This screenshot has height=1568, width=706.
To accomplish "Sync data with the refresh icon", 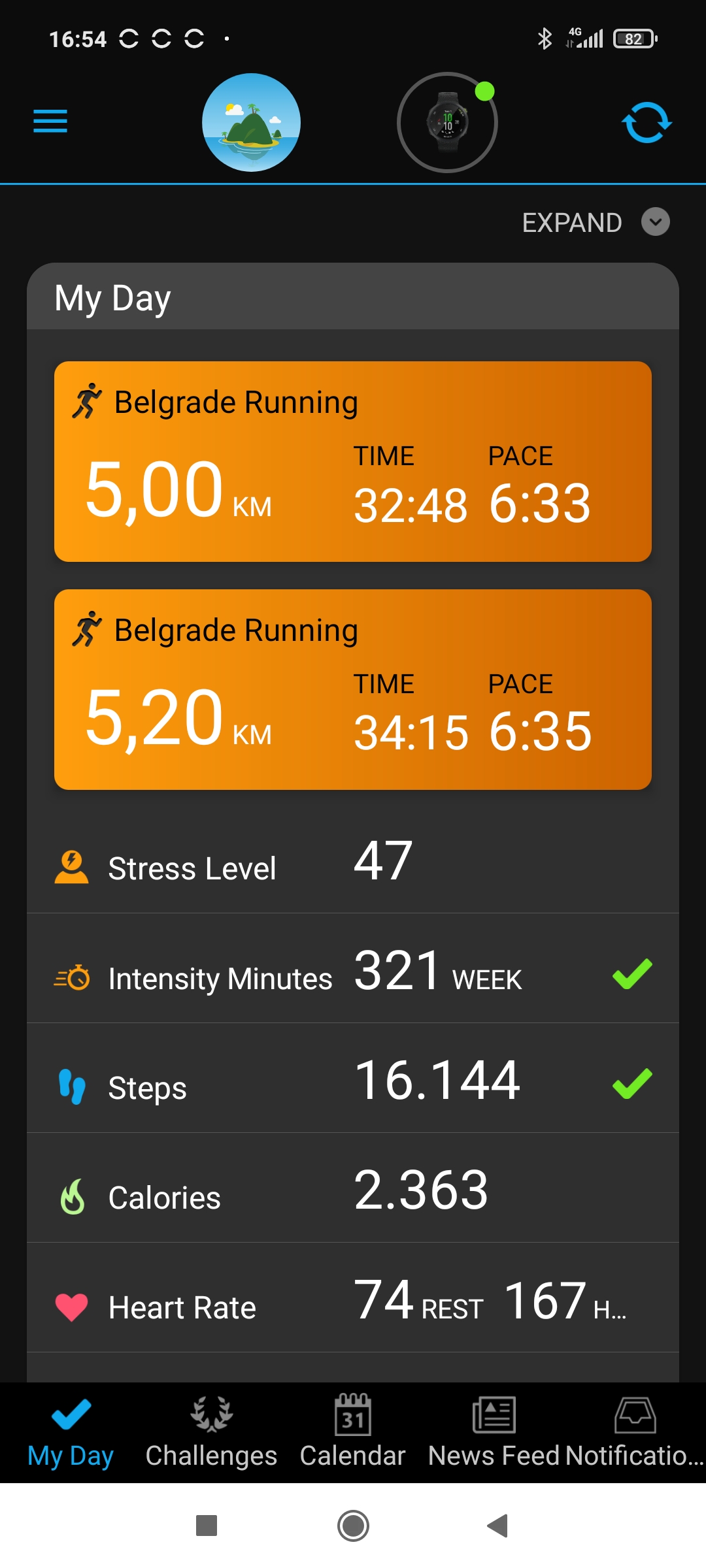I will tap(647, 122).
